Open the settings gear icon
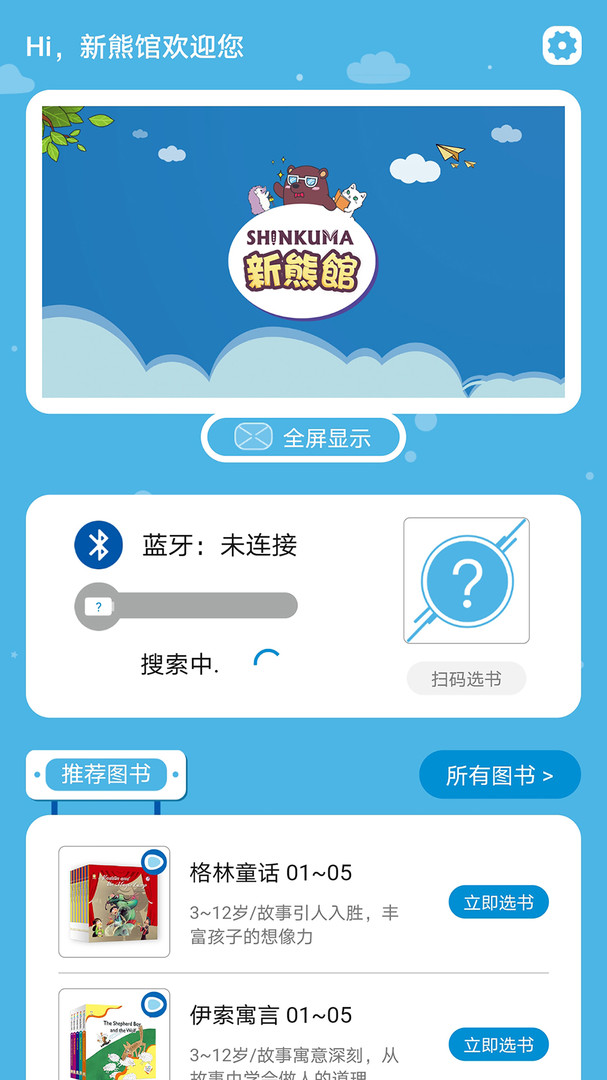 562,45
